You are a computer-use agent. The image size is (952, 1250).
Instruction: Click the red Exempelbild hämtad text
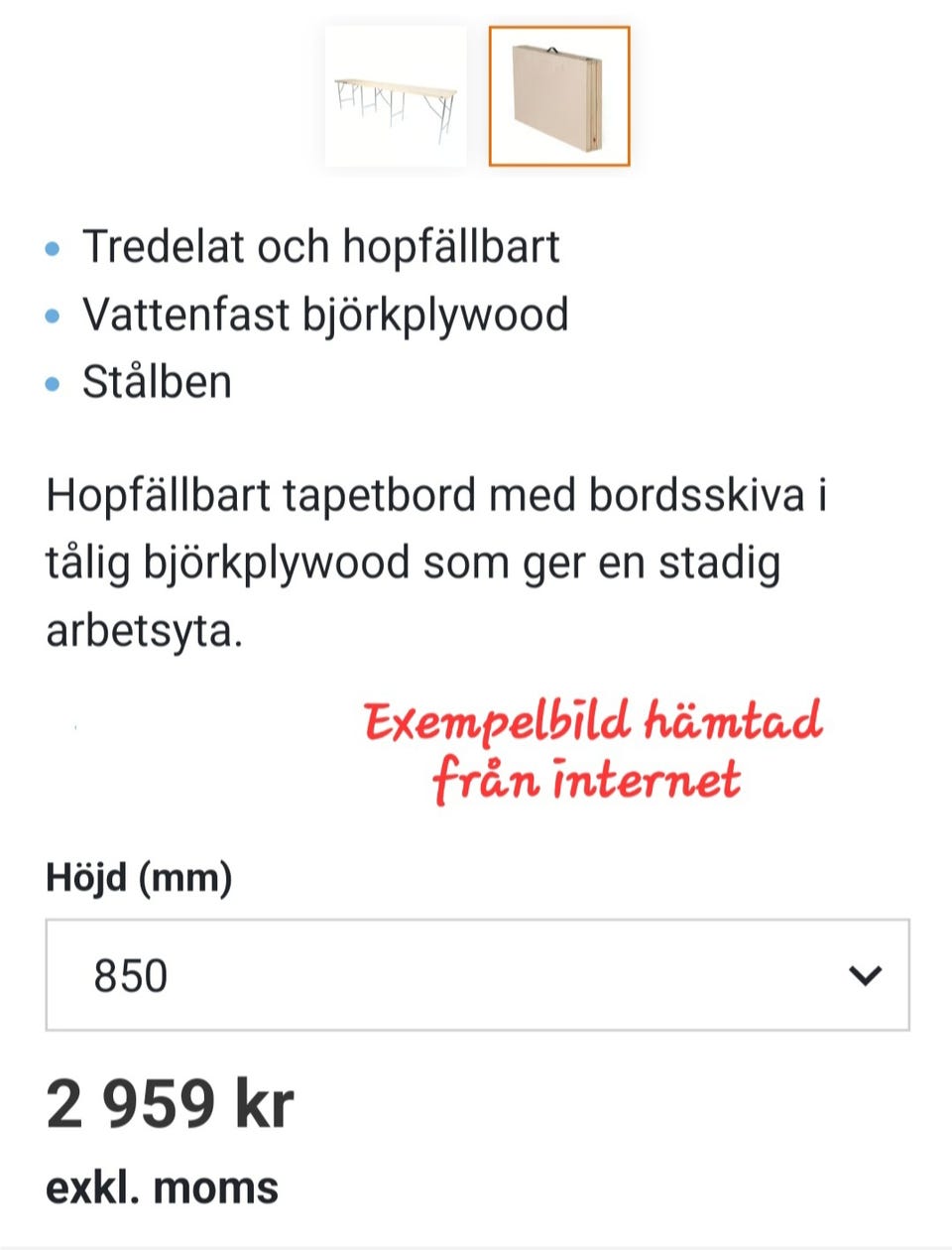click(595, 723)
